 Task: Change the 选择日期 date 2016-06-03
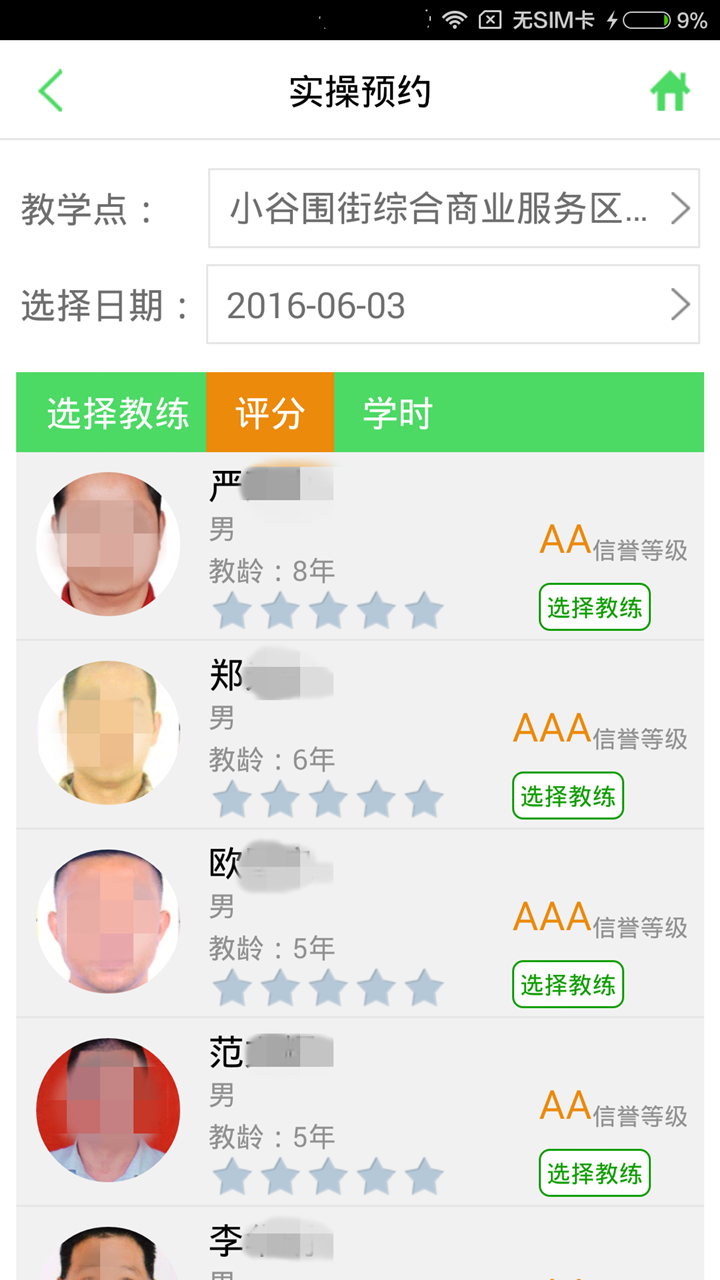(453, 304)
